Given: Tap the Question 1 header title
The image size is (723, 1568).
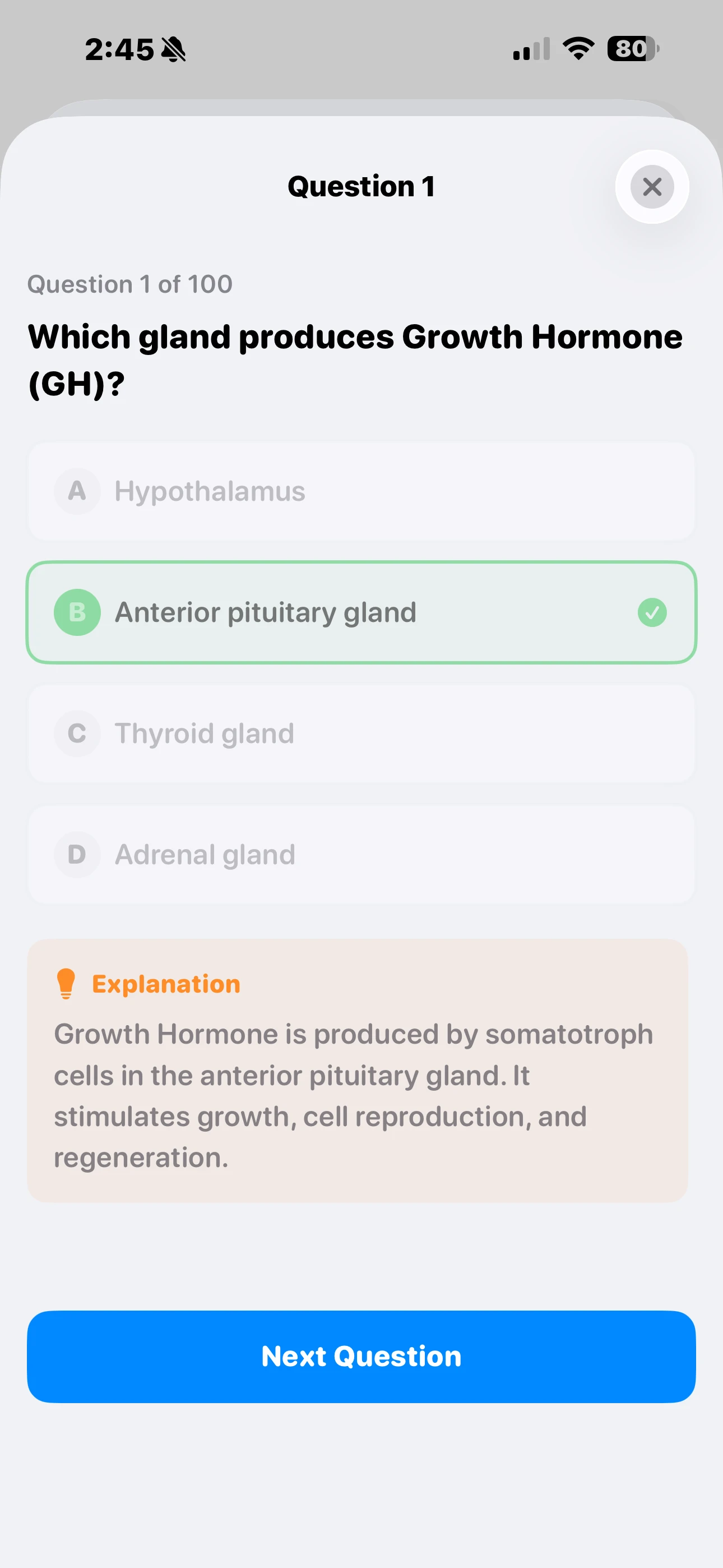Looking at the screenshot, I should click(361, 186).
